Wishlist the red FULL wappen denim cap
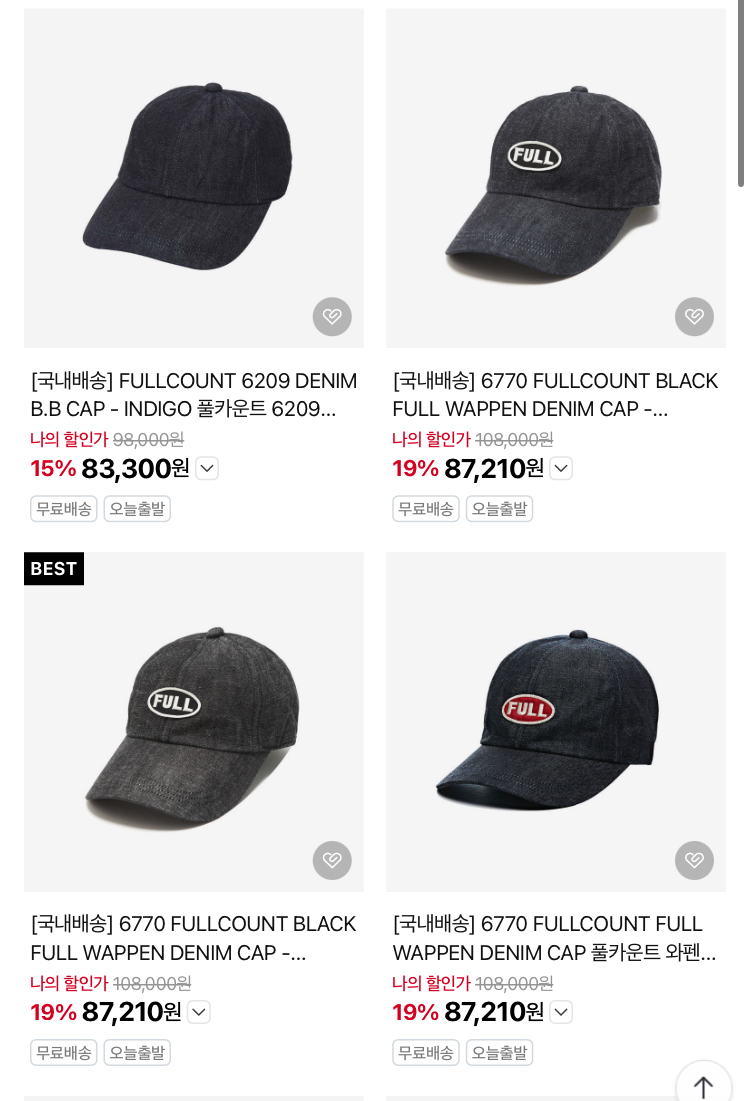This screenshot has height=1101, width=750. tap(694, 860)
